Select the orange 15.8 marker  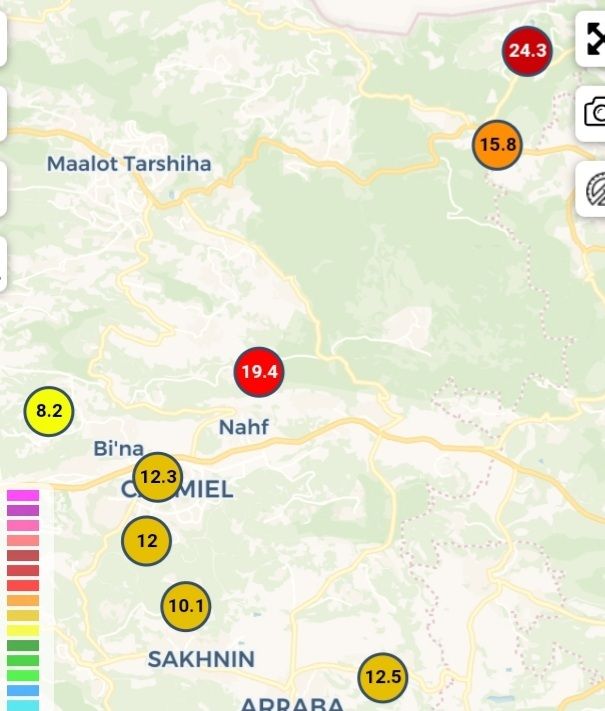497,145
